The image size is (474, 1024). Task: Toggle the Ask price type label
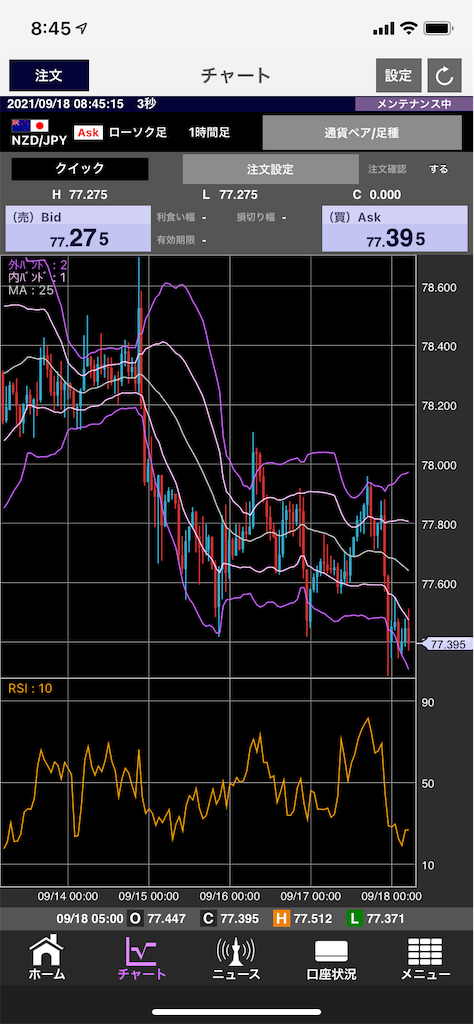tap(88, 133)
